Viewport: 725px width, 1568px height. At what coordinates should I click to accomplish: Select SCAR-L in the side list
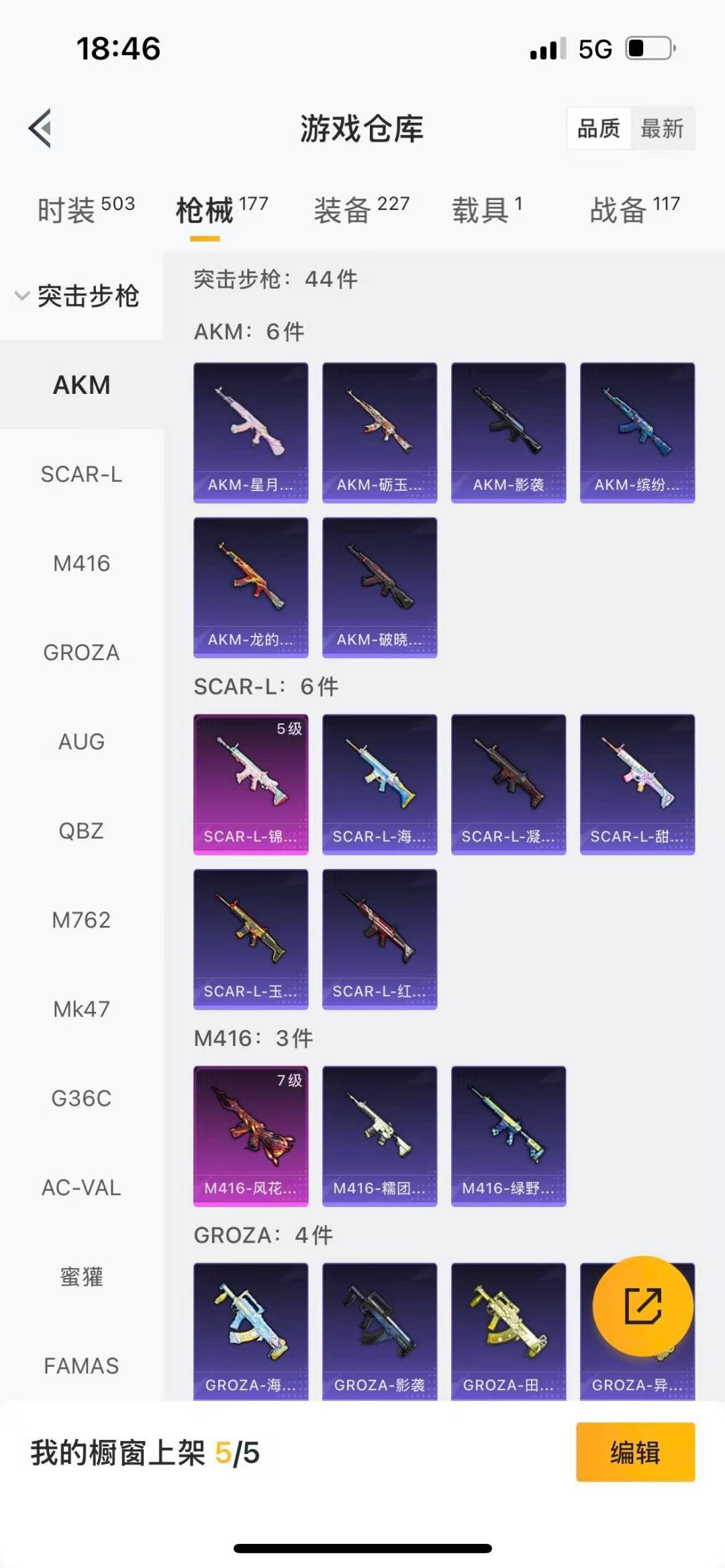coord(81,474)
